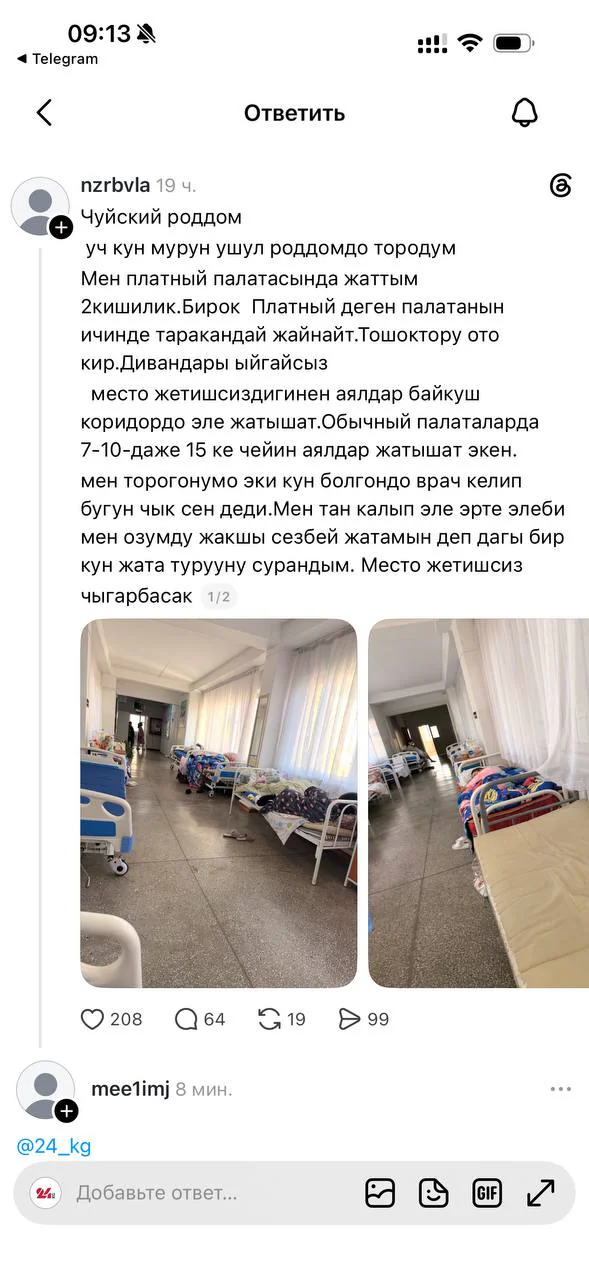Expand the reply composer to full screen
Viewport: 589px width, 1280px height.
coord(540,1192)
